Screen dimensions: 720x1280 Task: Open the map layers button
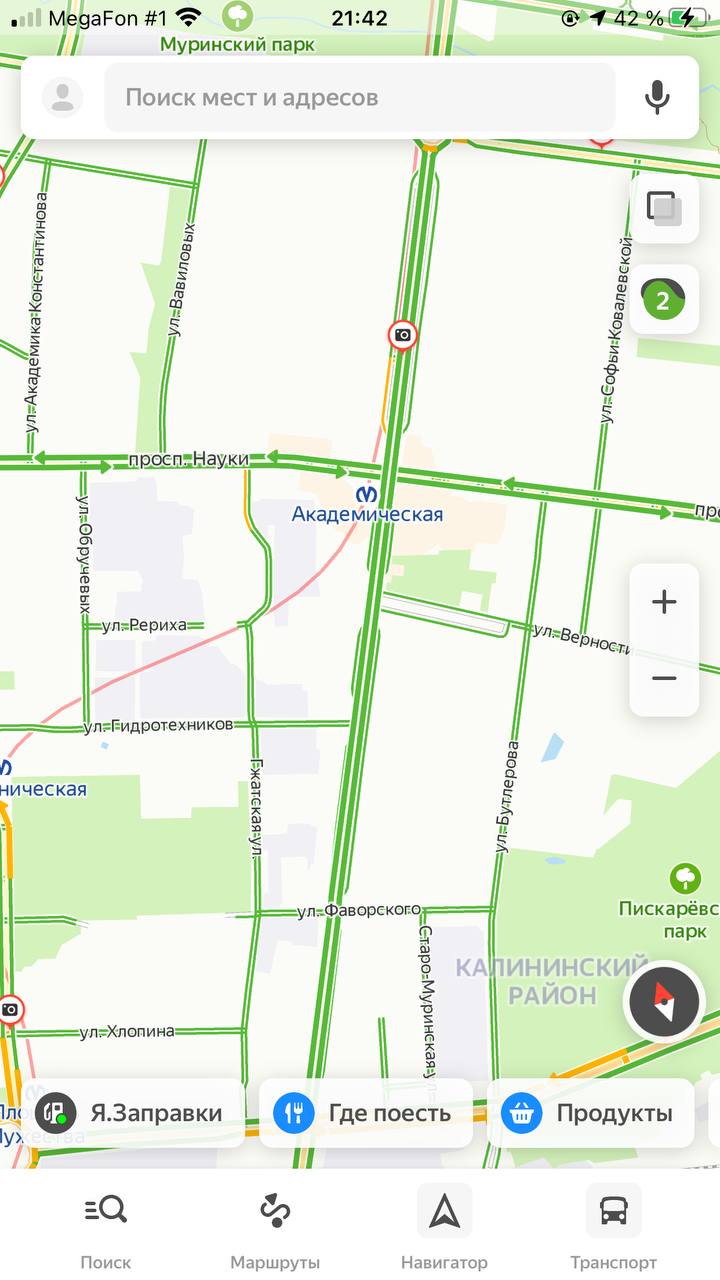coord(664,208)
